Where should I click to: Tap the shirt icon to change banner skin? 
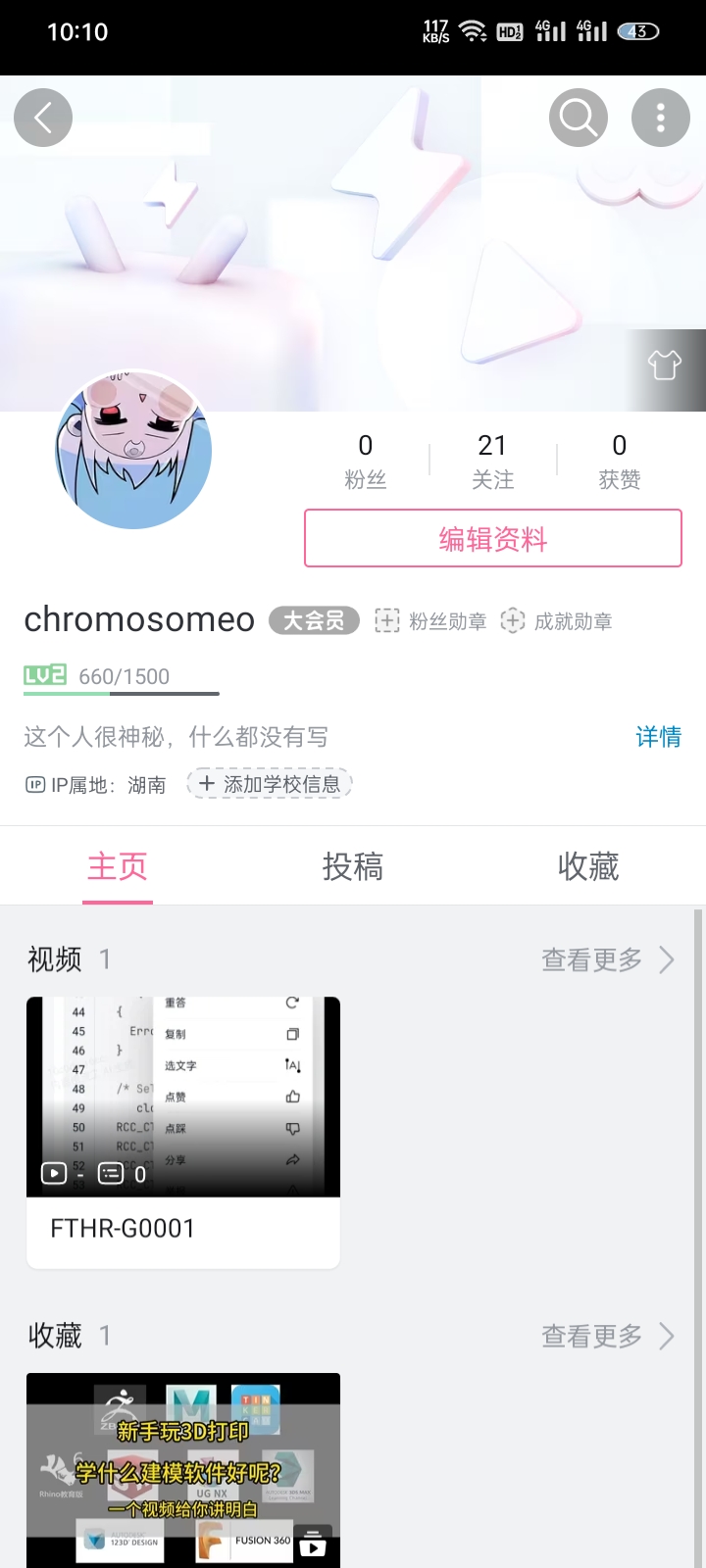(665, 367)
